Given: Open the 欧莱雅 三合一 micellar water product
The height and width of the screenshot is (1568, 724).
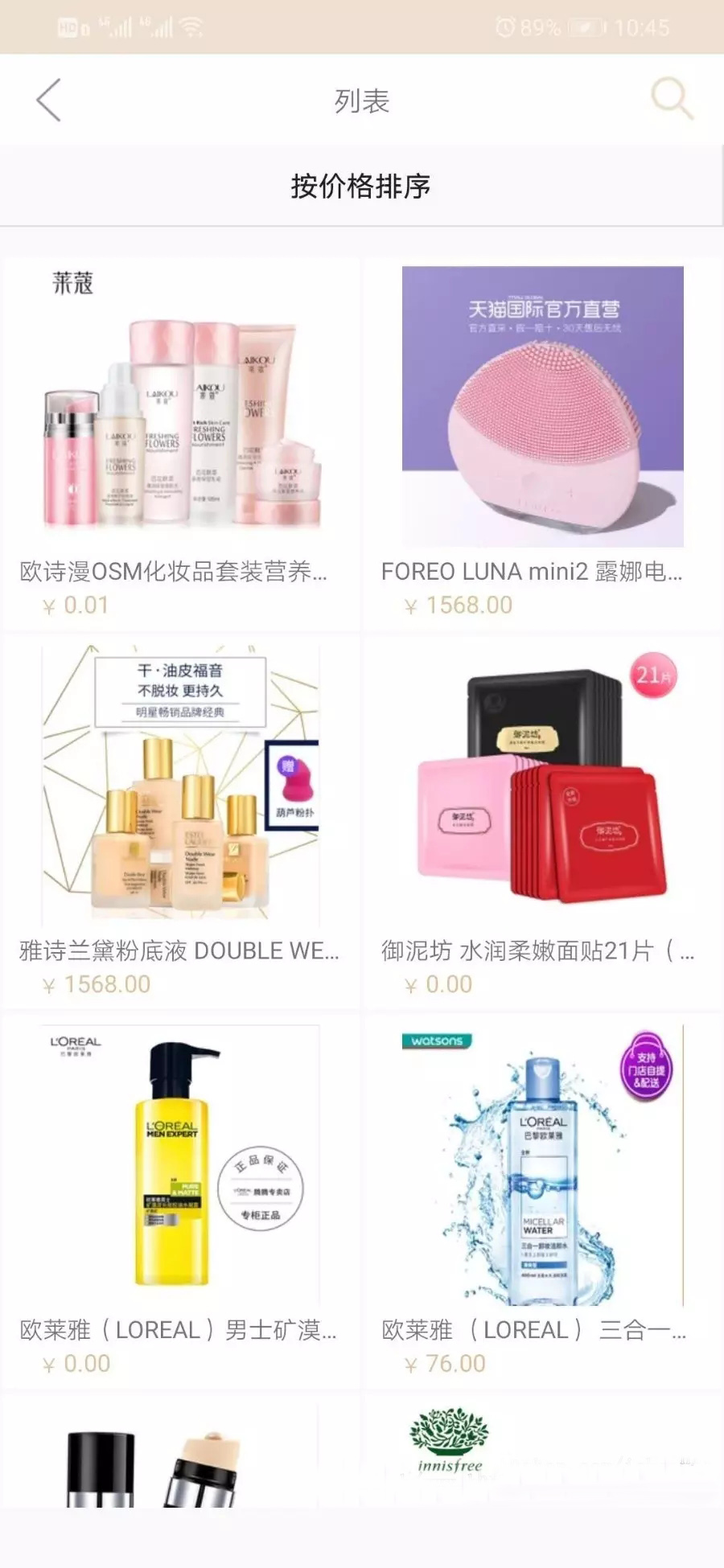Looking at the screenshot, I should (542, 1198).
